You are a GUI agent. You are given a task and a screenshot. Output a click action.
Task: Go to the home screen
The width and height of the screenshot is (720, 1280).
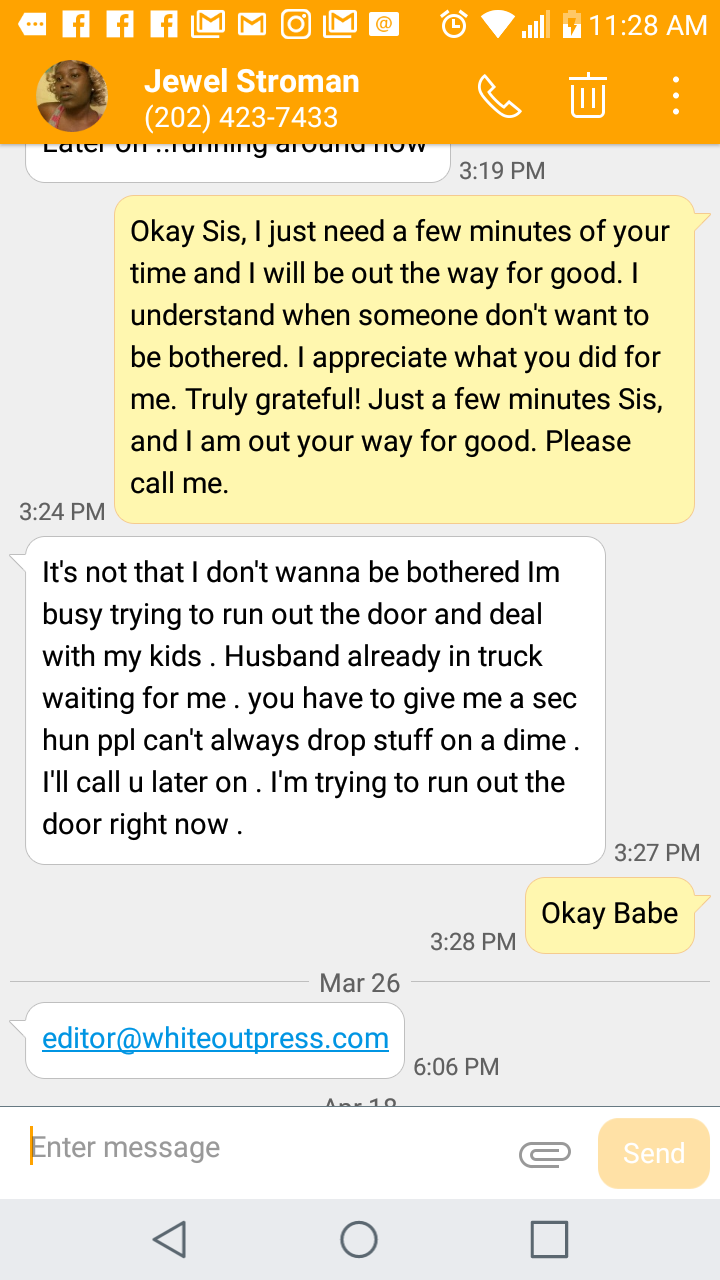coord(359,1240)
